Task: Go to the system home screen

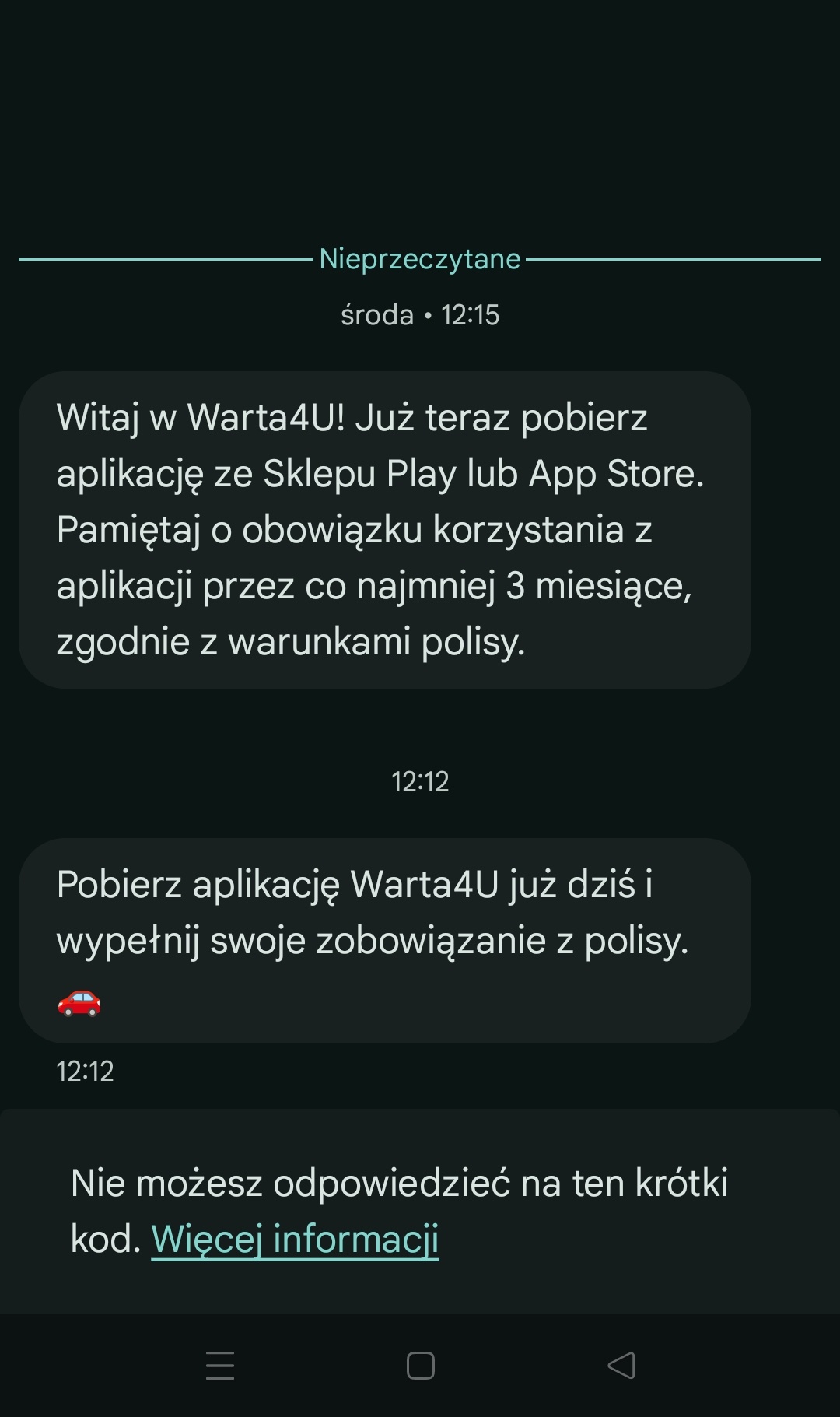Action: pos(420,1365)
